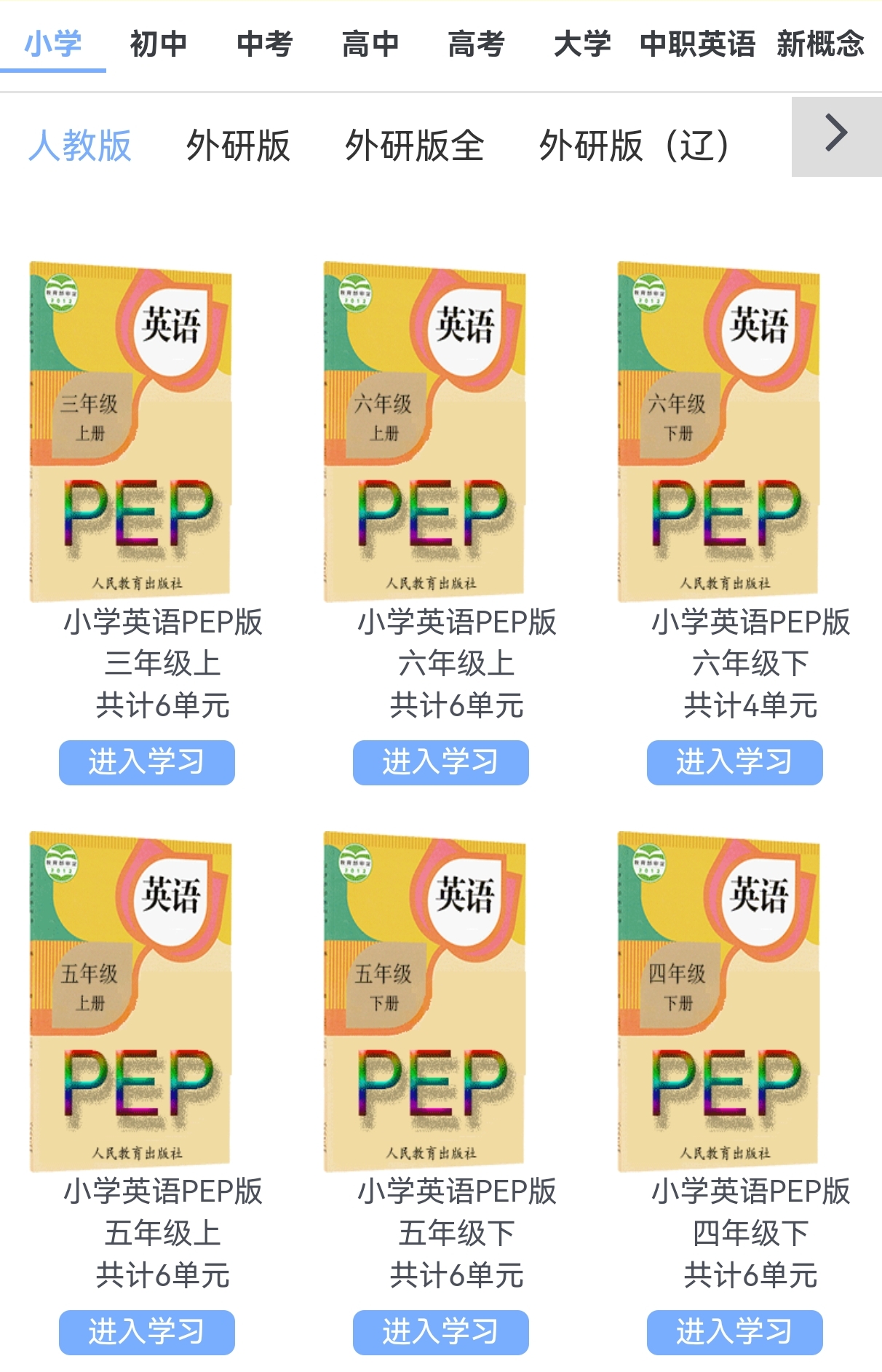The image size is (882, 1372).
Task: Switch to the 中考 tab
Action: 264,44
